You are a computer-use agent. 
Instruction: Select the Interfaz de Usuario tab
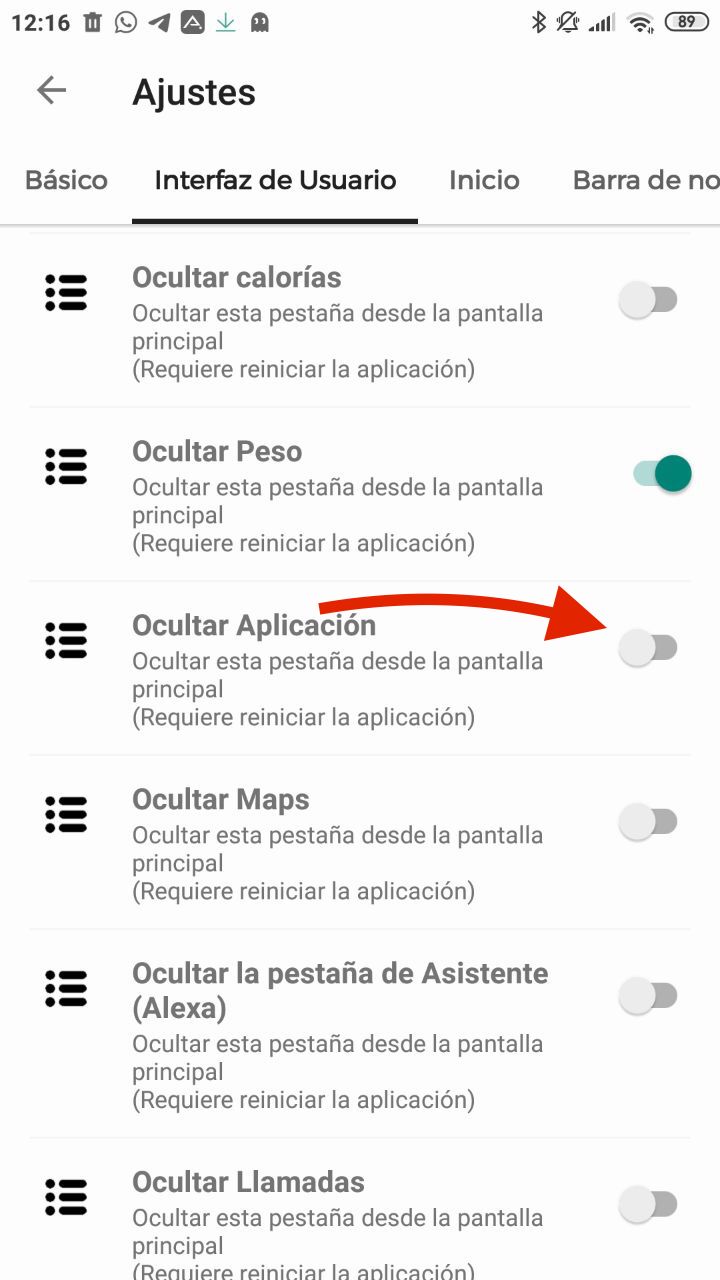pos(275,180)
